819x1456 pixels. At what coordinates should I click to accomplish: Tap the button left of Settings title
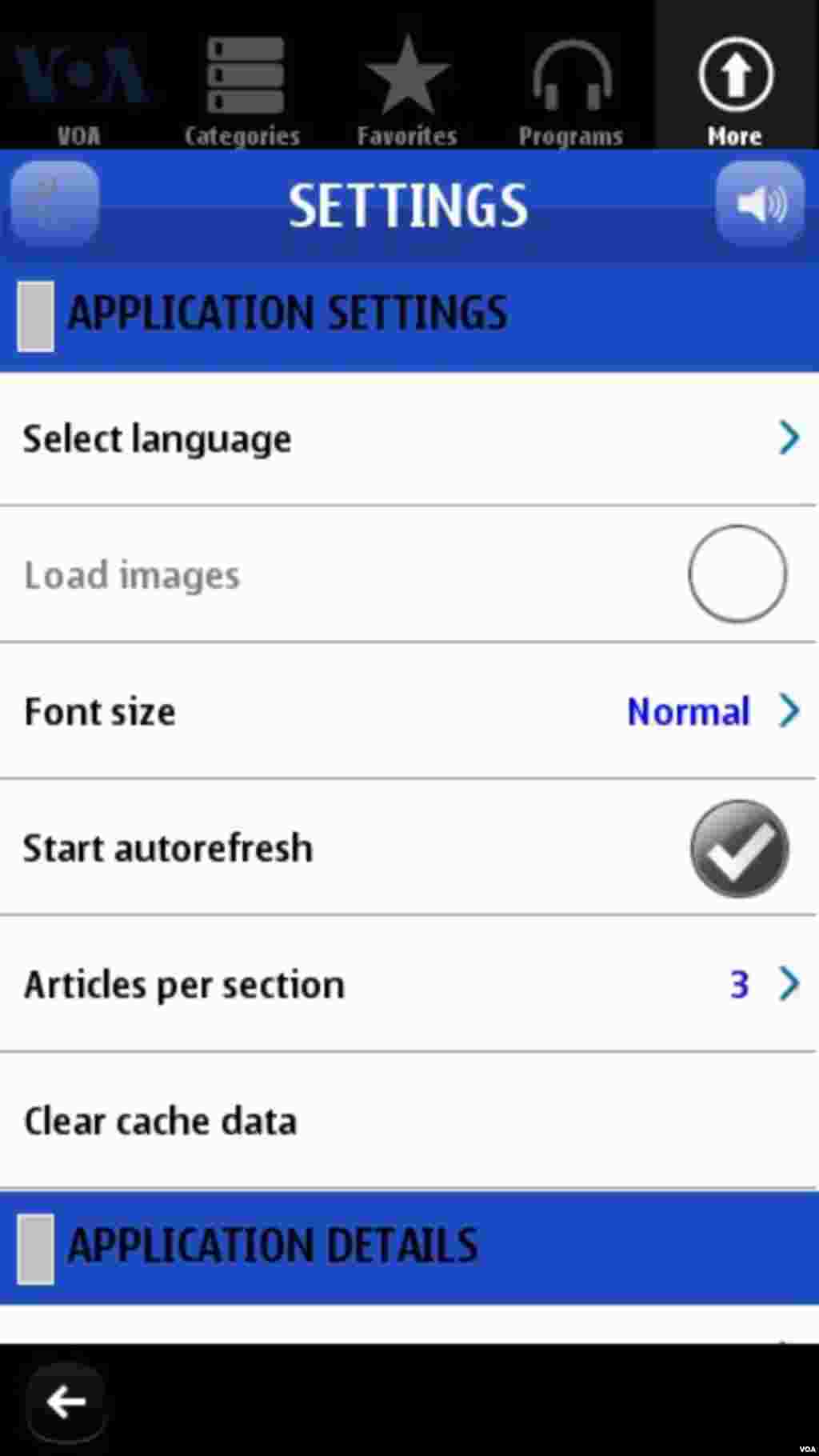tap(54, 203)
